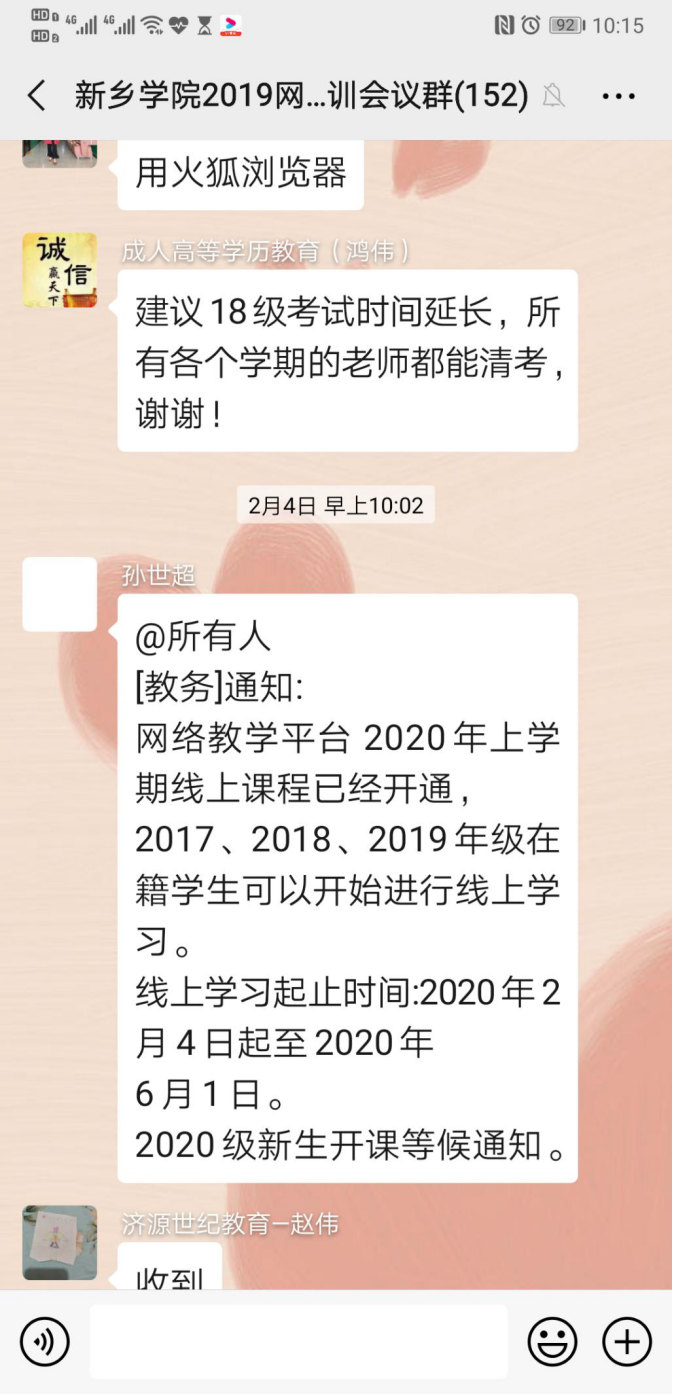Open avatar of 成人高等学历教育（鸿伟）
This screenshot has width=673, height=1395.
pyautogui.click(x=60, y=270)
